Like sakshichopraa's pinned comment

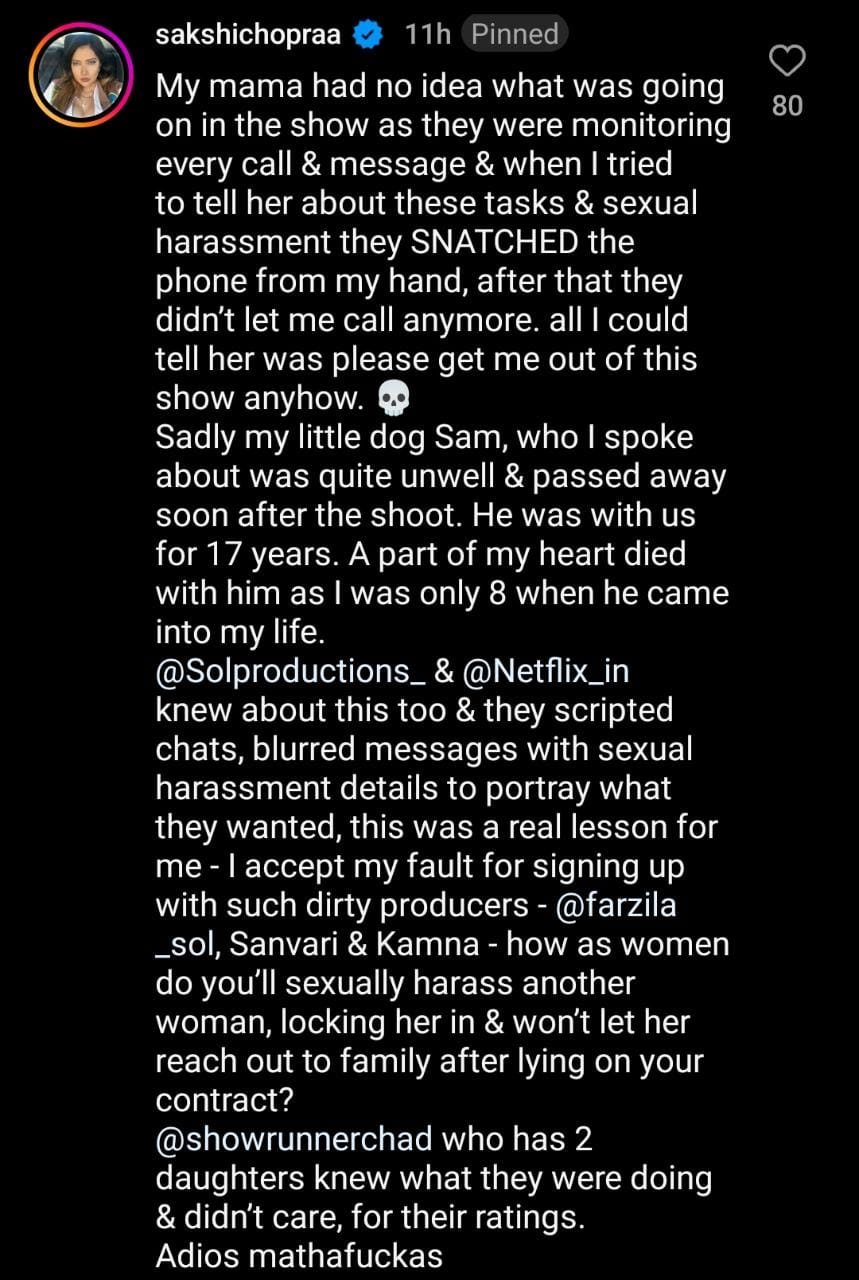point(788,62)
